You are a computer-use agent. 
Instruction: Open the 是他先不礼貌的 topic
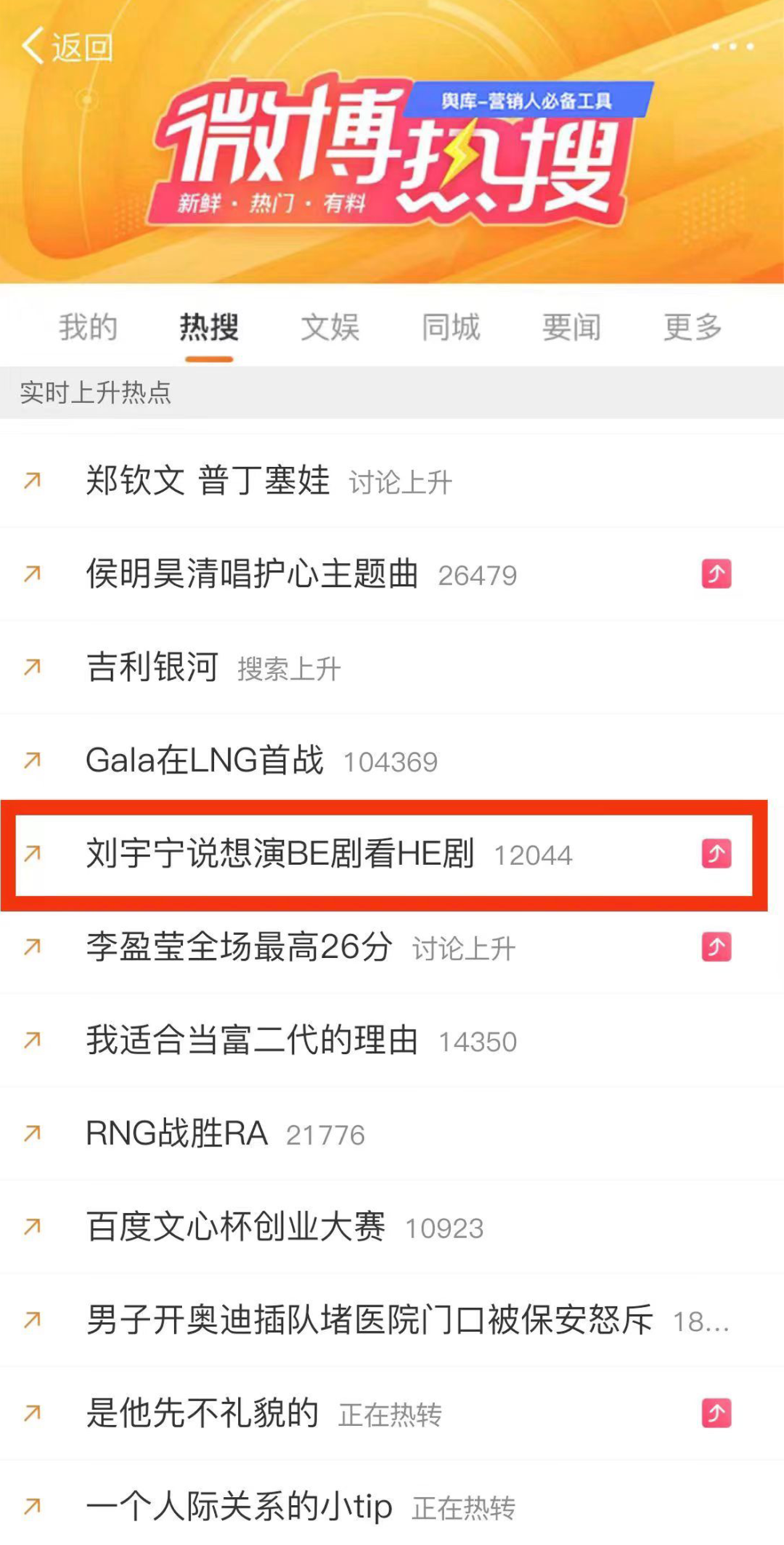[x=203, y=1413]
